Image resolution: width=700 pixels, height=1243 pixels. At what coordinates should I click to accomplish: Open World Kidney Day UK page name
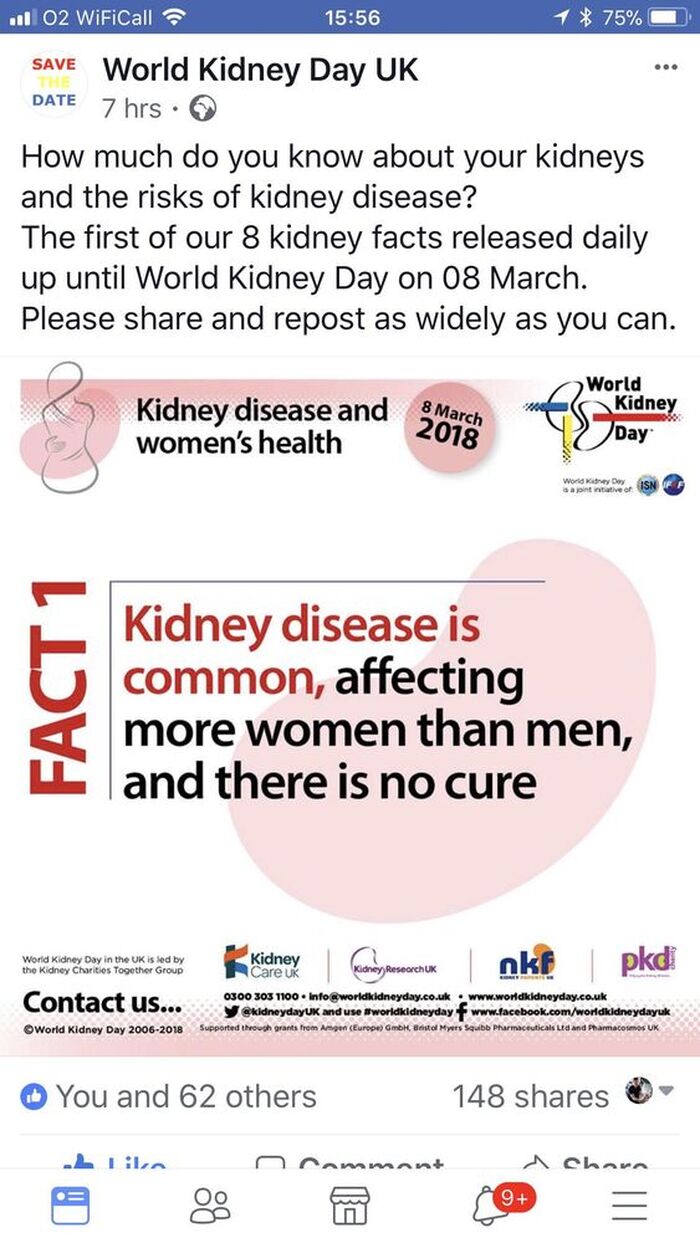pos(261,70)
